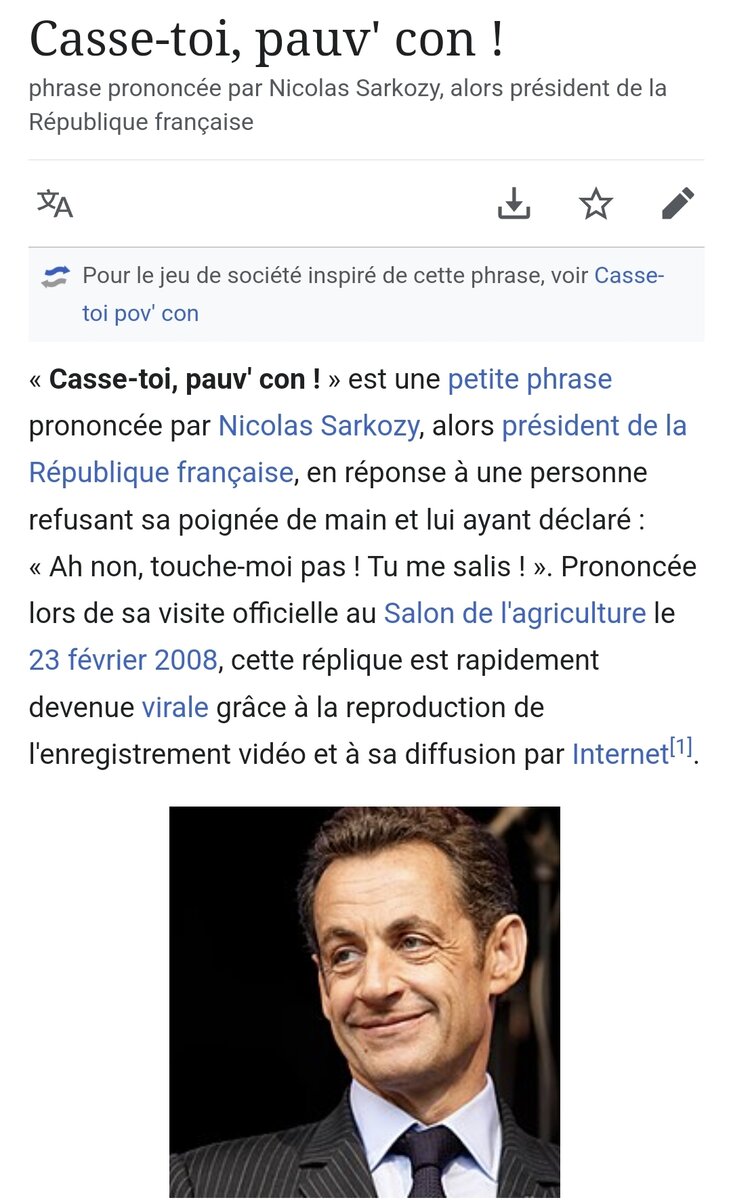Visit the Salon de l'agriculture link
Viewport: 731px width, 1200px height.
click(x=515, y=613)
